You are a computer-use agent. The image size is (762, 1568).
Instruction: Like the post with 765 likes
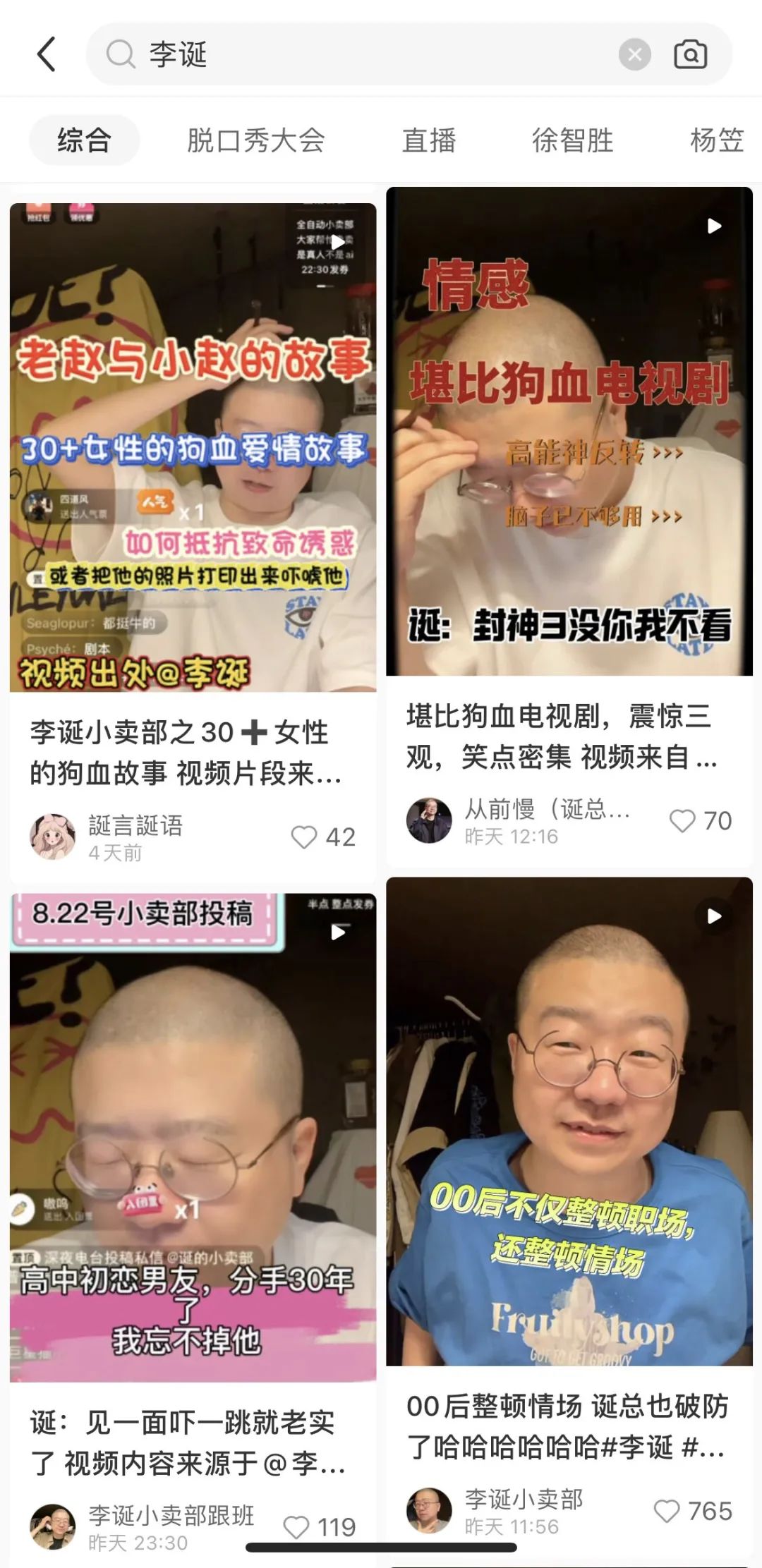[667, 1511]
